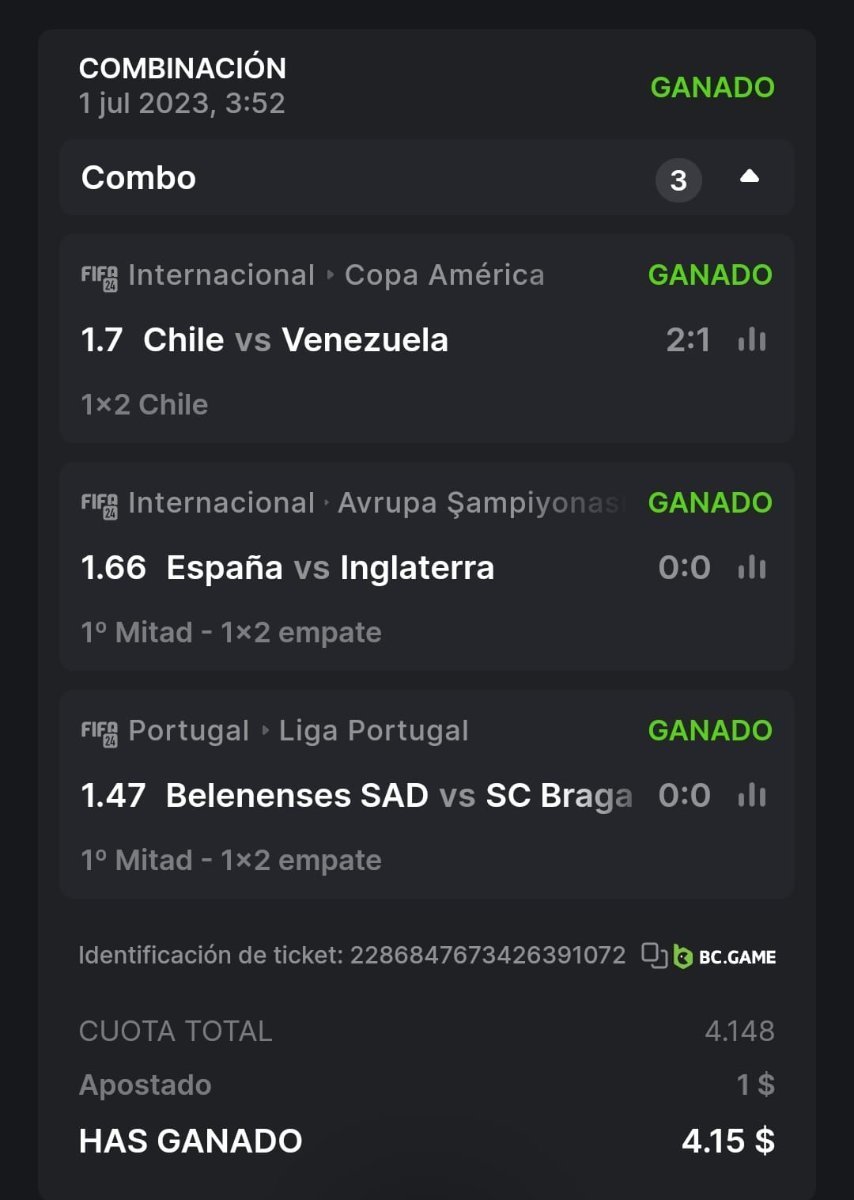The height and width of the screenshot is (1200, 854).
Task: Open statistics for Chile vs Venezuela
Action: (x=751, y=340)
